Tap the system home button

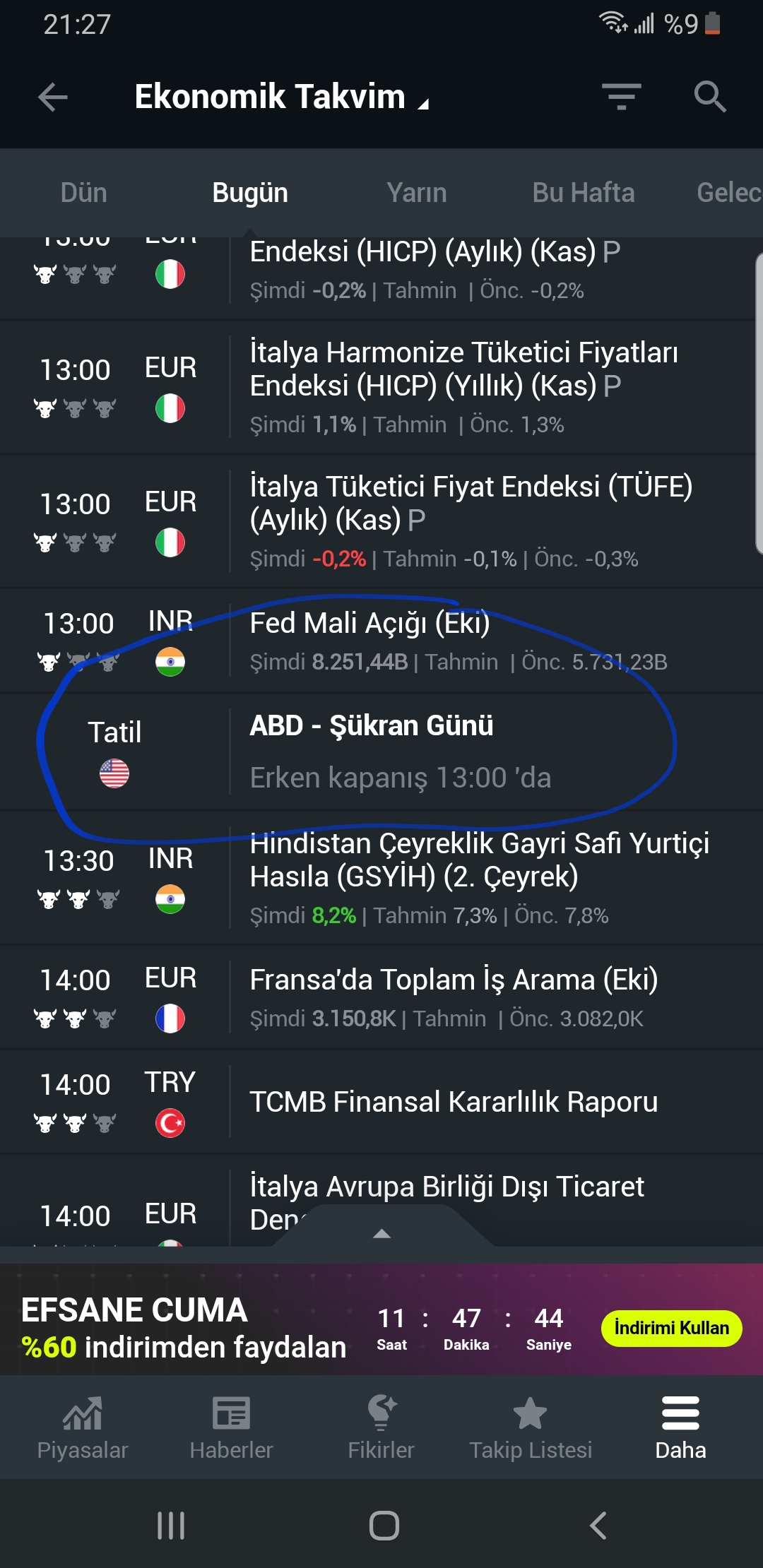tap(384, 1526)
